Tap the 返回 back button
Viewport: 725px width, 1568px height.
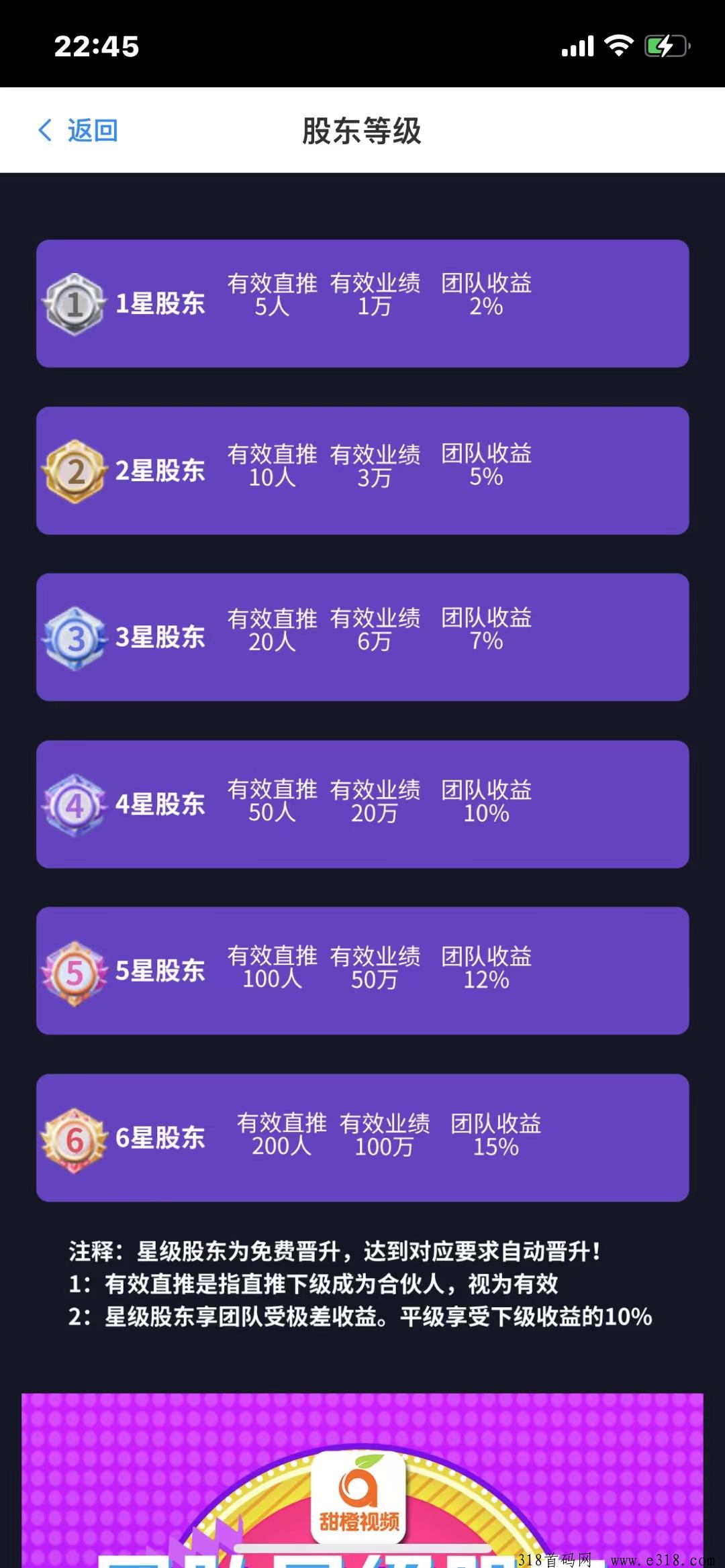coord(78,130)
